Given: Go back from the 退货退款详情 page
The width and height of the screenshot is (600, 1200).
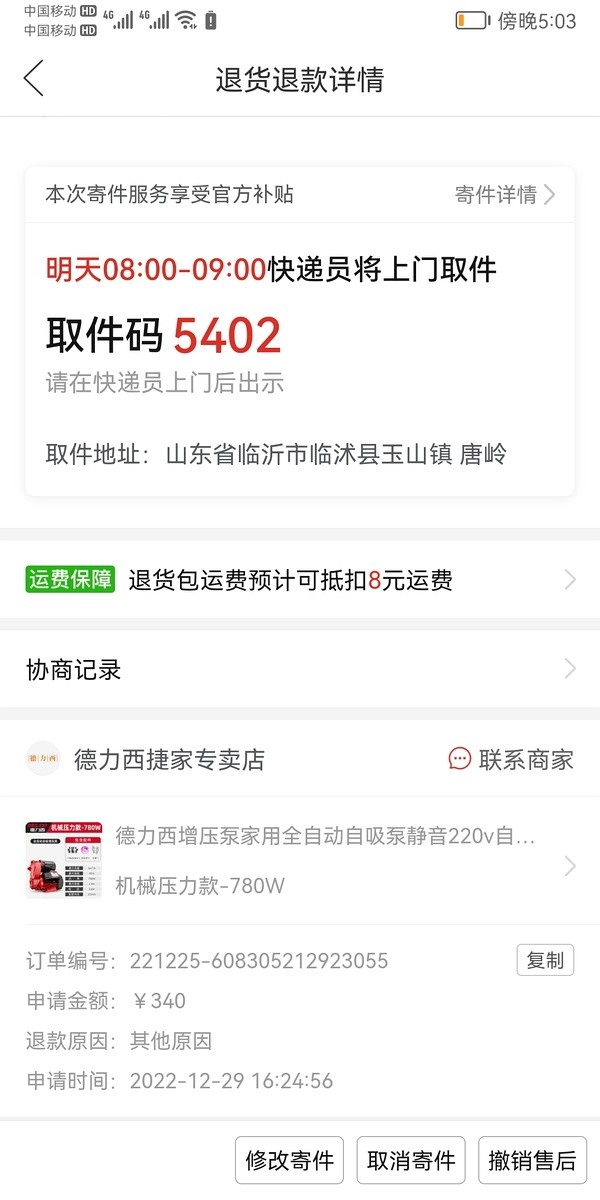Looking at the screenshot, I should [x=34, y=79].
